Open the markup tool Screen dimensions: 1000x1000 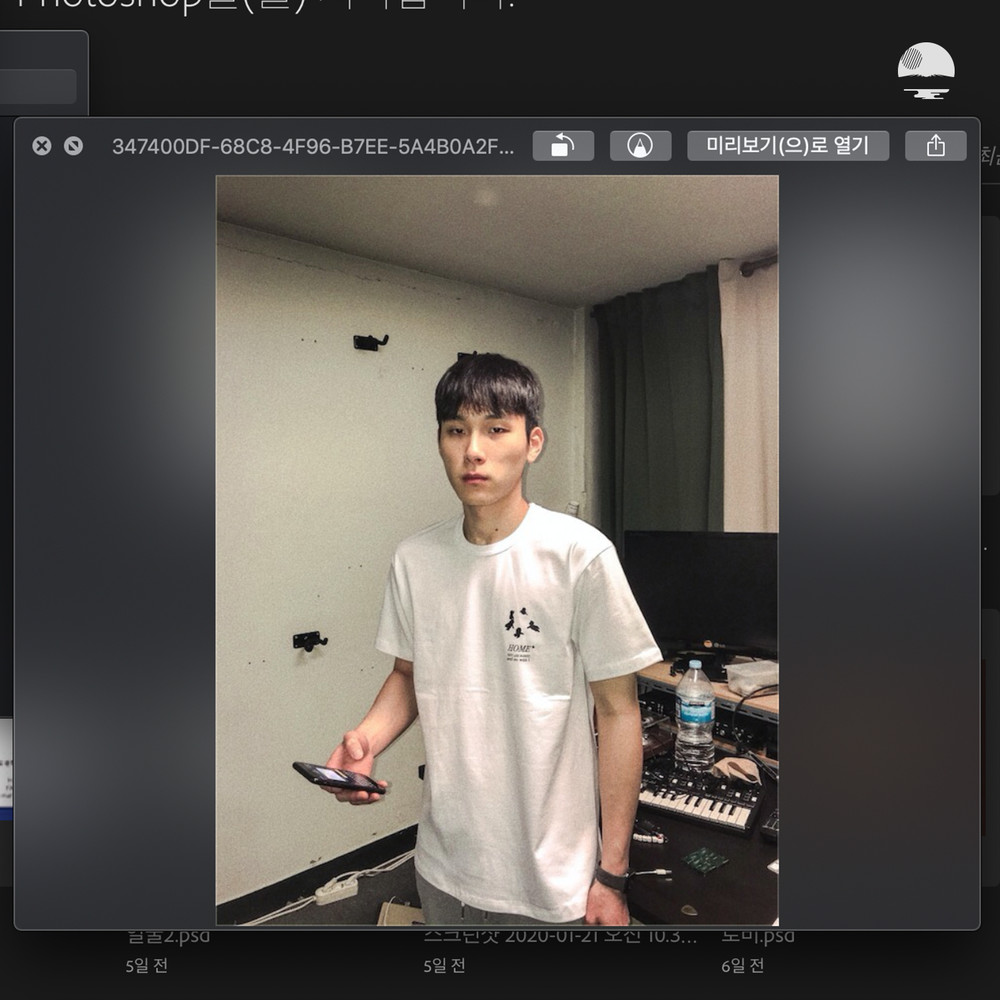640,146
